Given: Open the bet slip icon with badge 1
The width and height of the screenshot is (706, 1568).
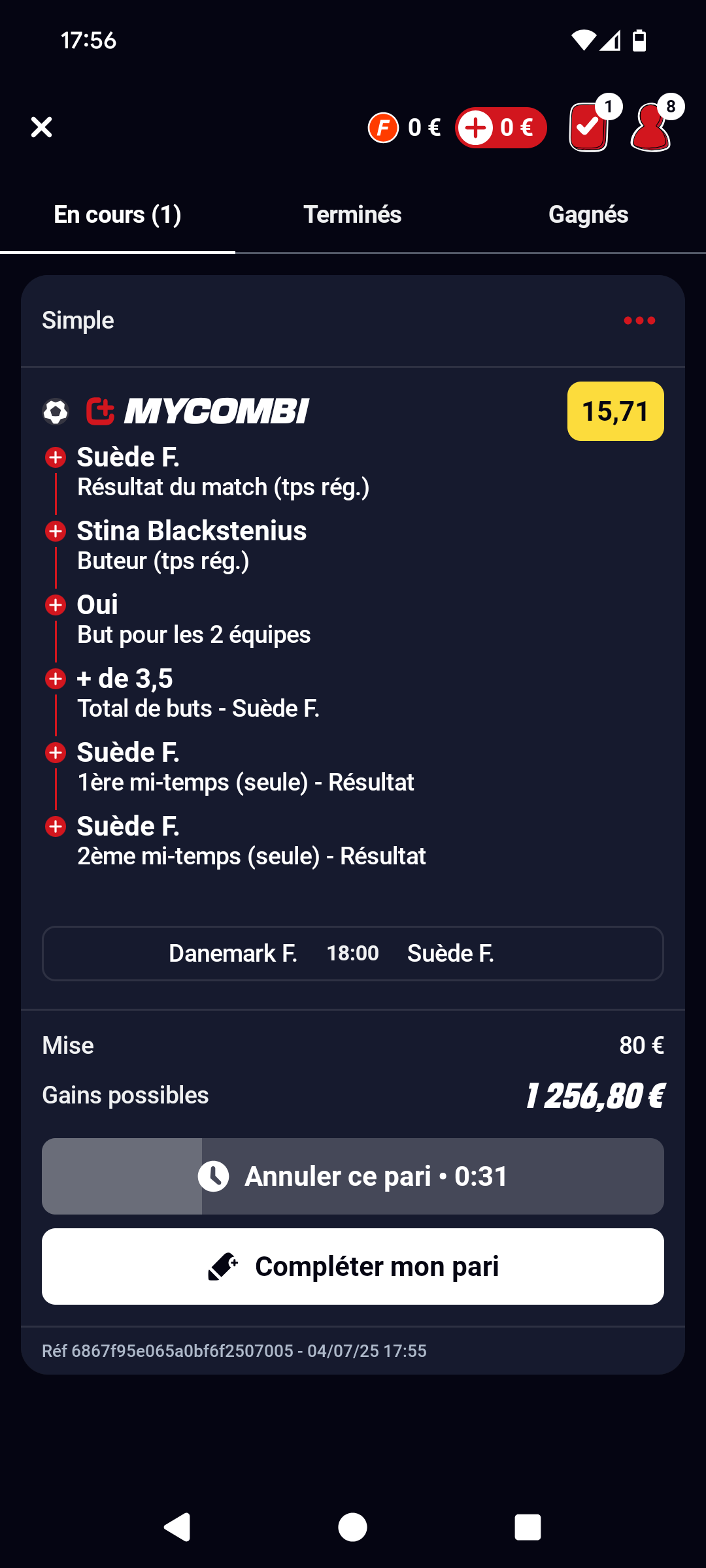Looking at the screenshot, I should coord(590,126).
